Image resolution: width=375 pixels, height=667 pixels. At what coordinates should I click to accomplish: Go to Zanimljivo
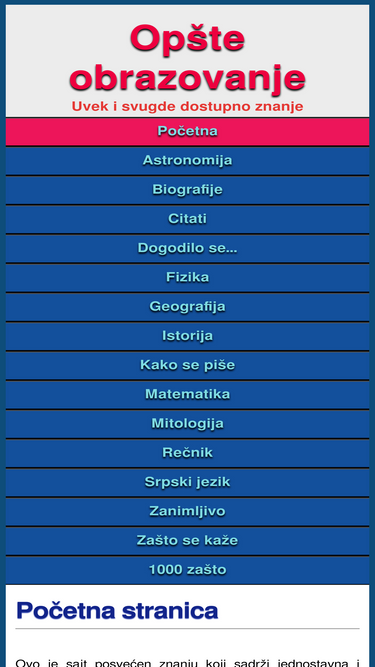(x=188, y=512)
